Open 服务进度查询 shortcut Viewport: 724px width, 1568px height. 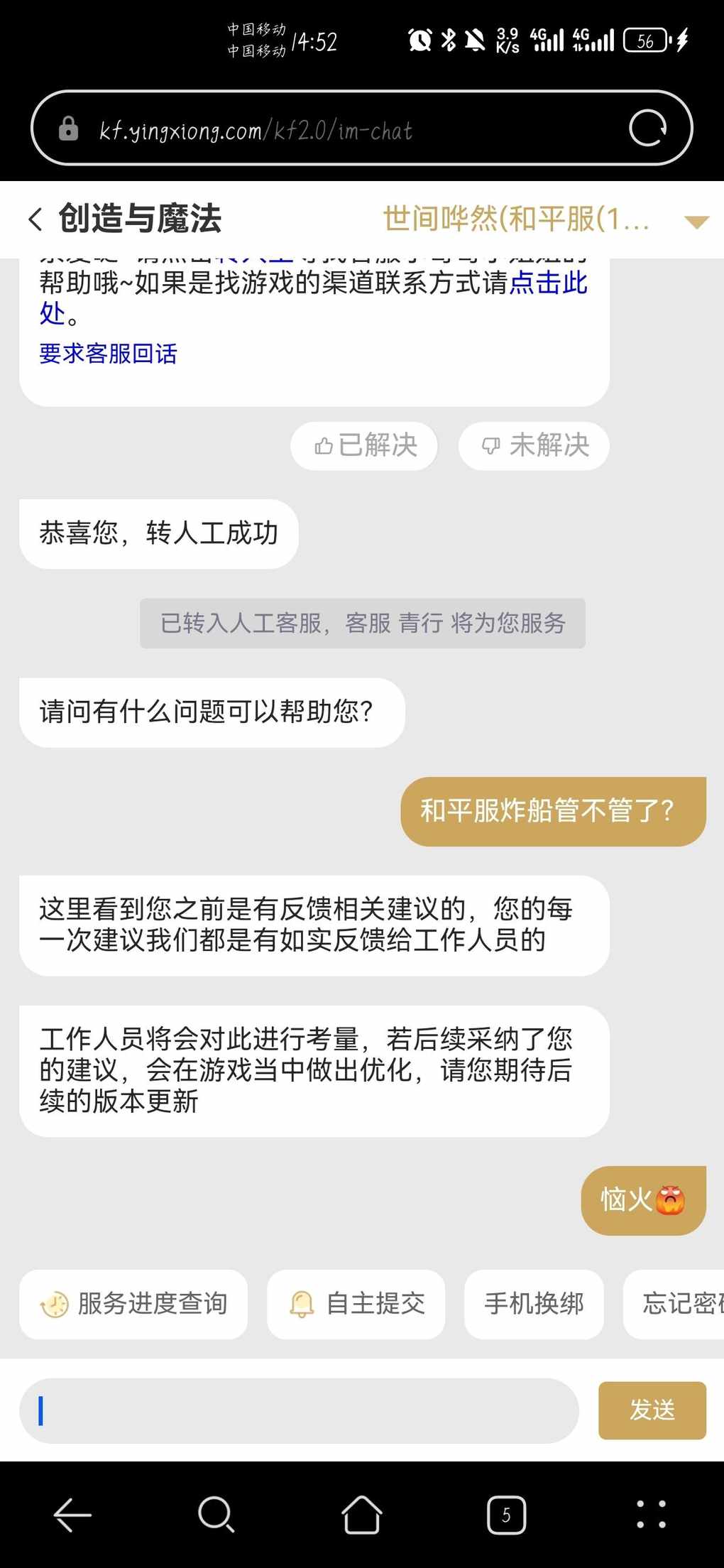click(133, 1304)
